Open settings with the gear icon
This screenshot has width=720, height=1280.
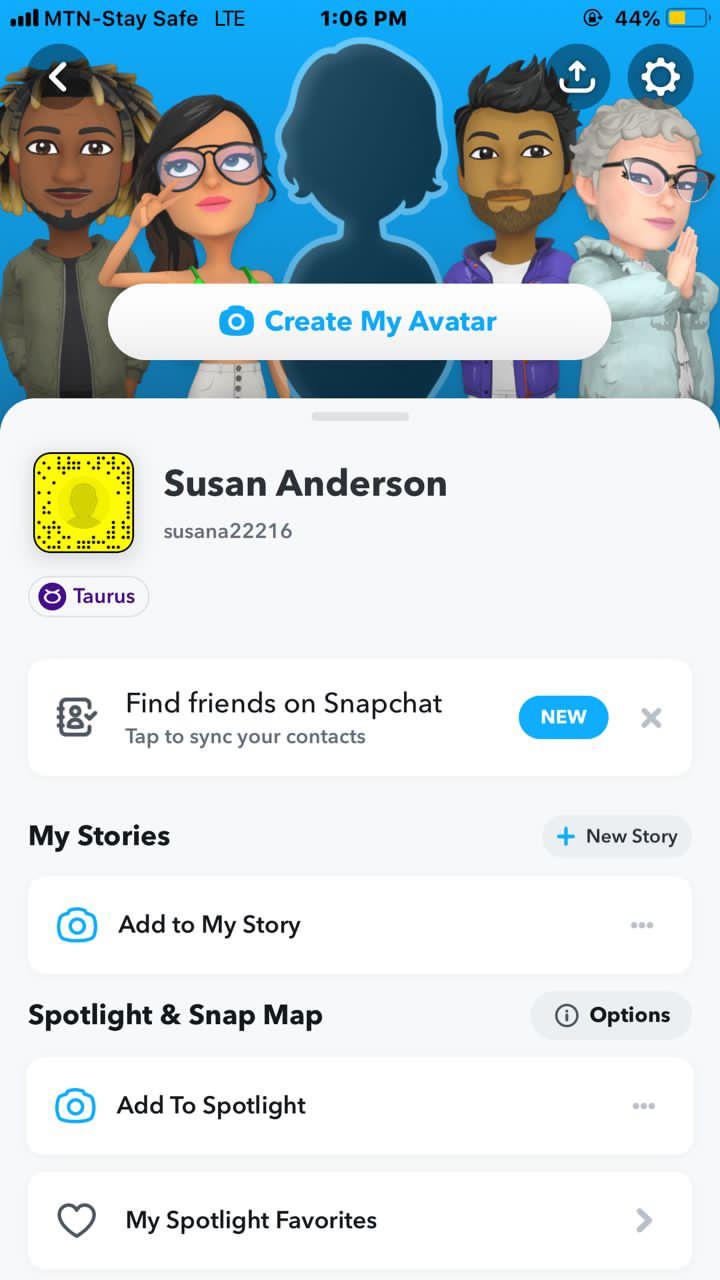[660, 77]
